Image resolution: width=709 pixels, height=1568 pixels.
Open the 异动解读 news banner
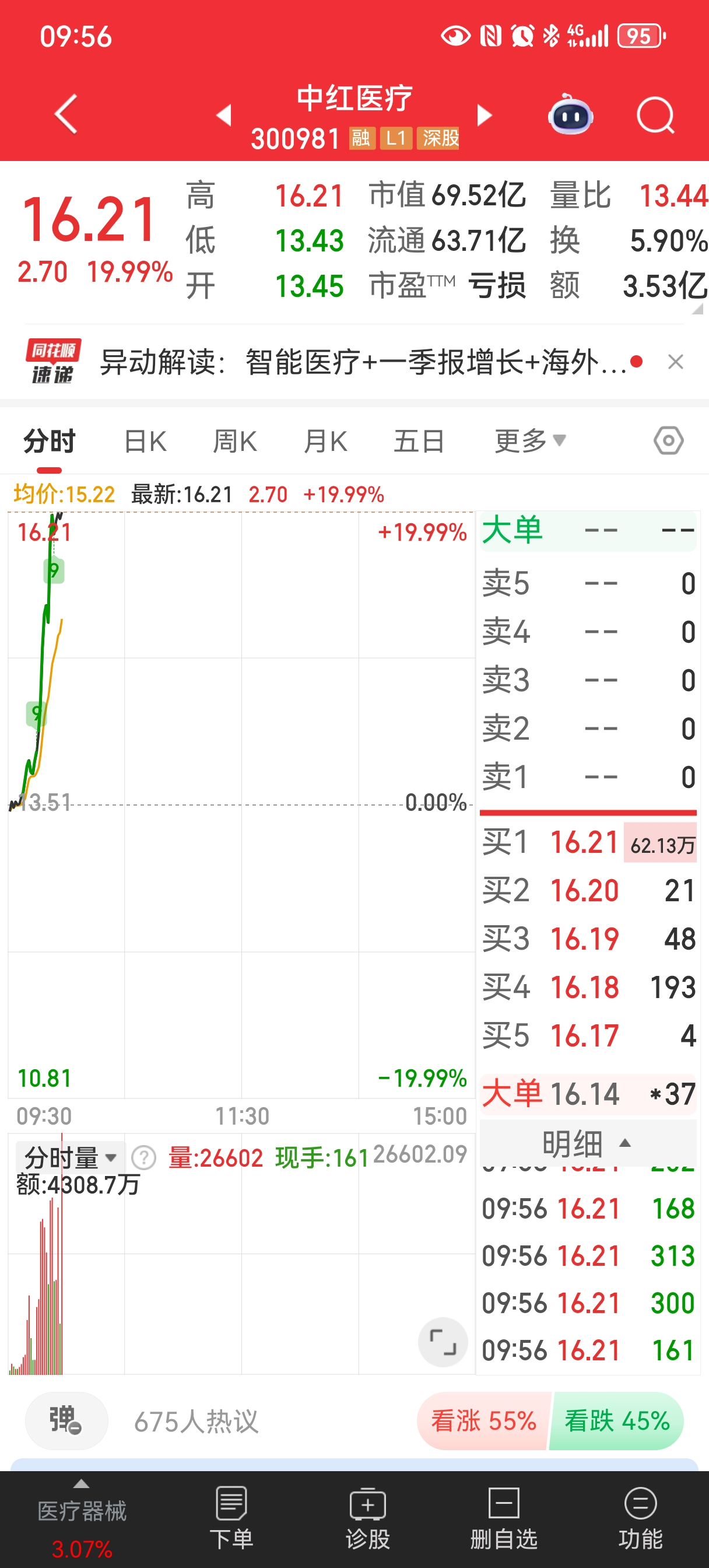click(x=362, y=362)
